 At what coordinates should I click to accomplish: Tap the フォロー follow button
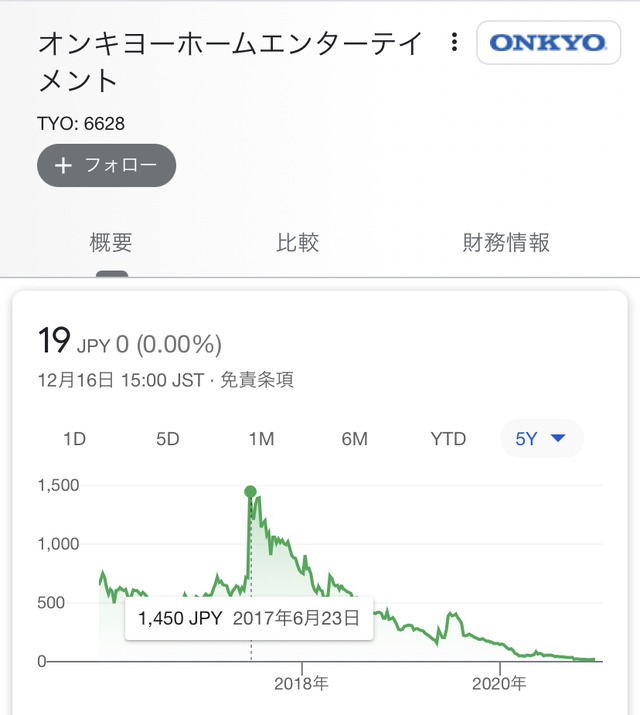(107, 166)
